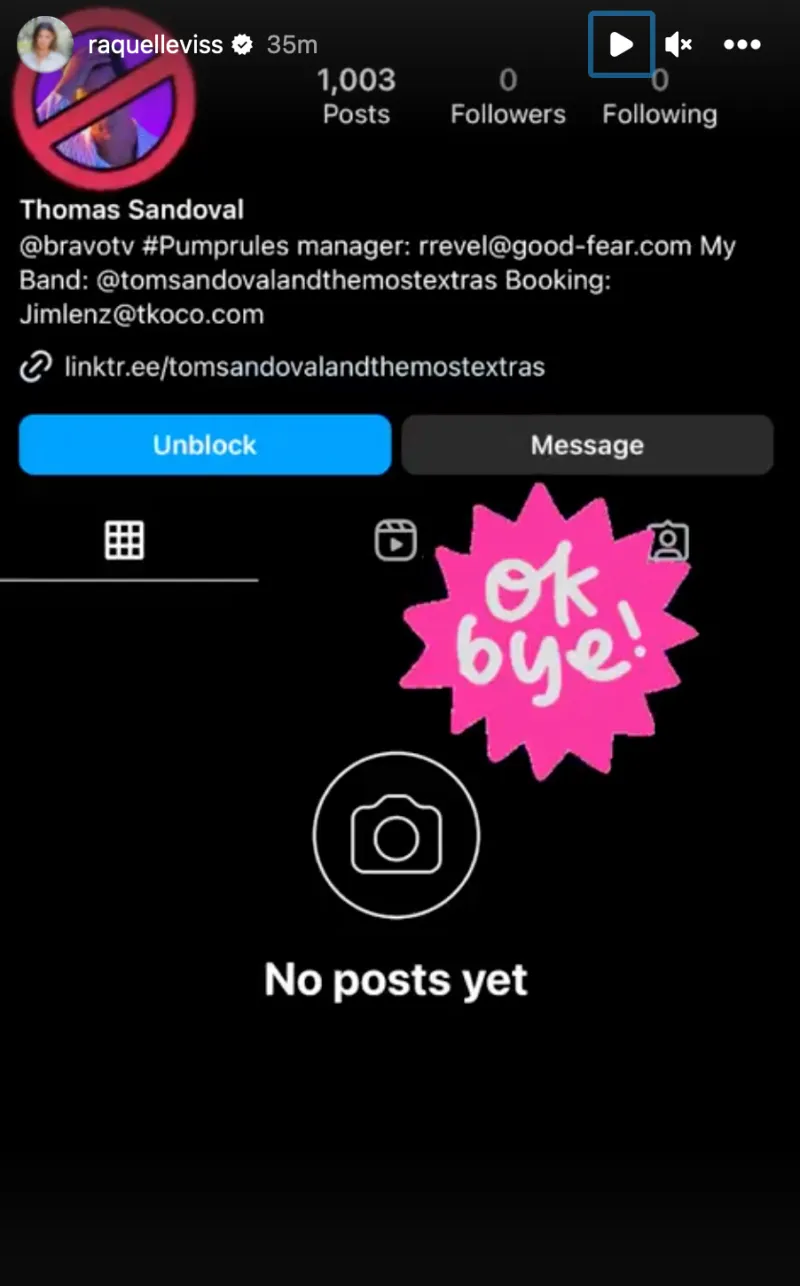Viewport: 800px width, 1286px height.
Task: Unmute the story audio
Action: click(x=679, y=44)
